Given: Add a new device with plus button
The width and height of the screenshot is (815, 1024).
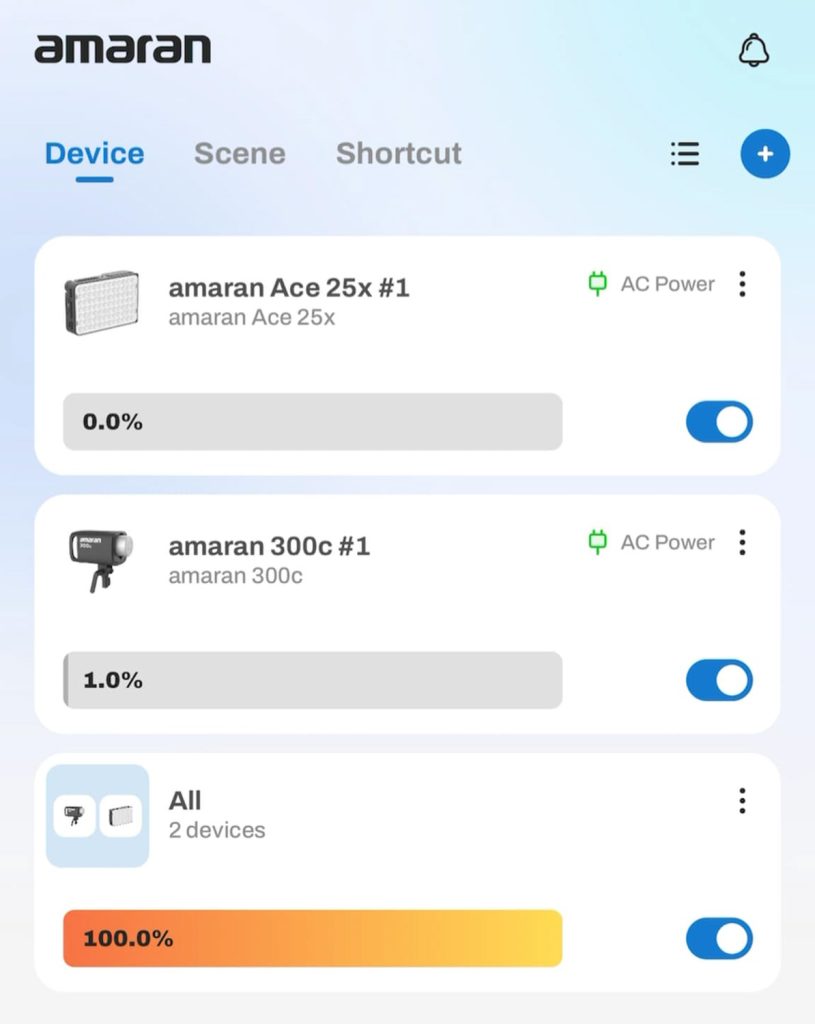Looking at the screenshot, I should pyautogui.click(x=765, y=154).
